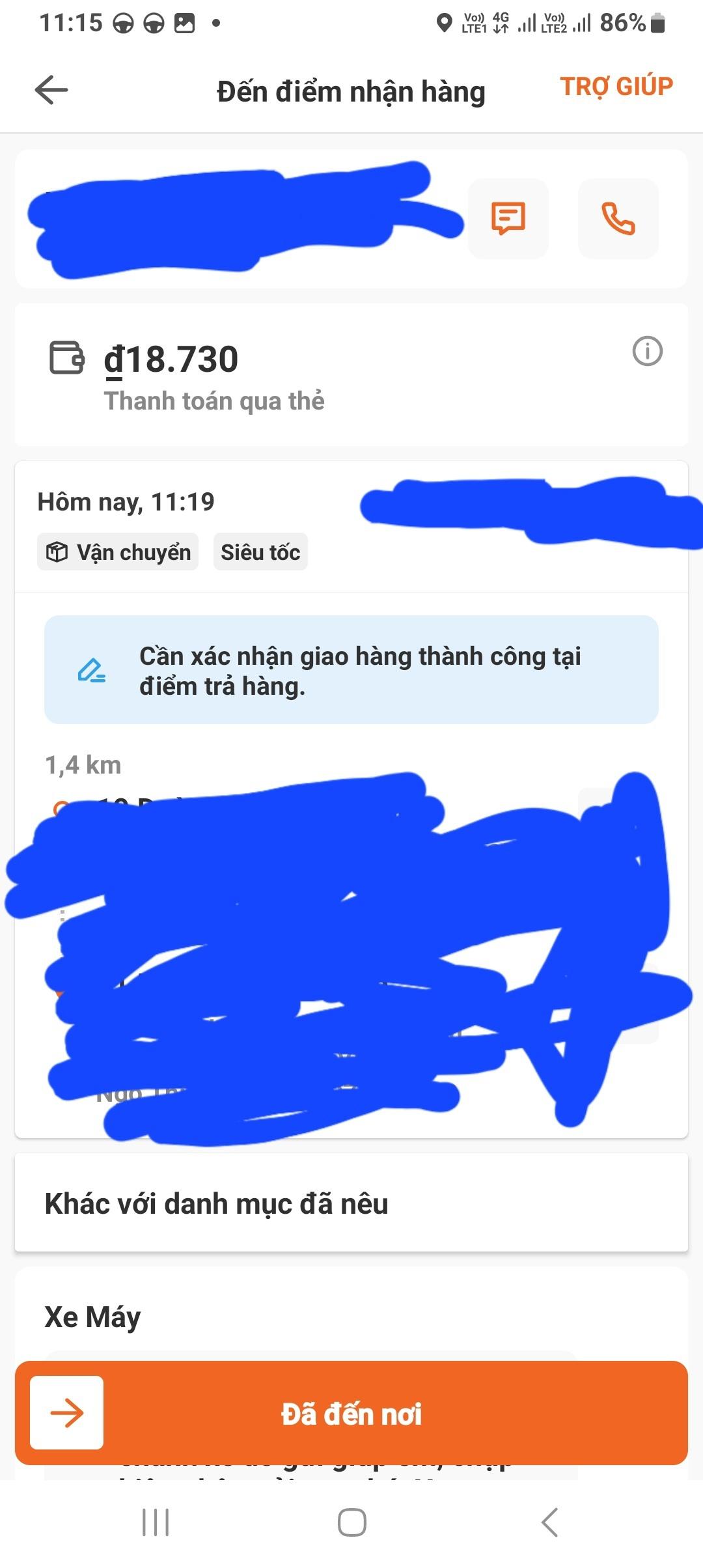Go back using the top arrow
The image size is (703, 1568).
pyautogui.click(x=51, y=90)
